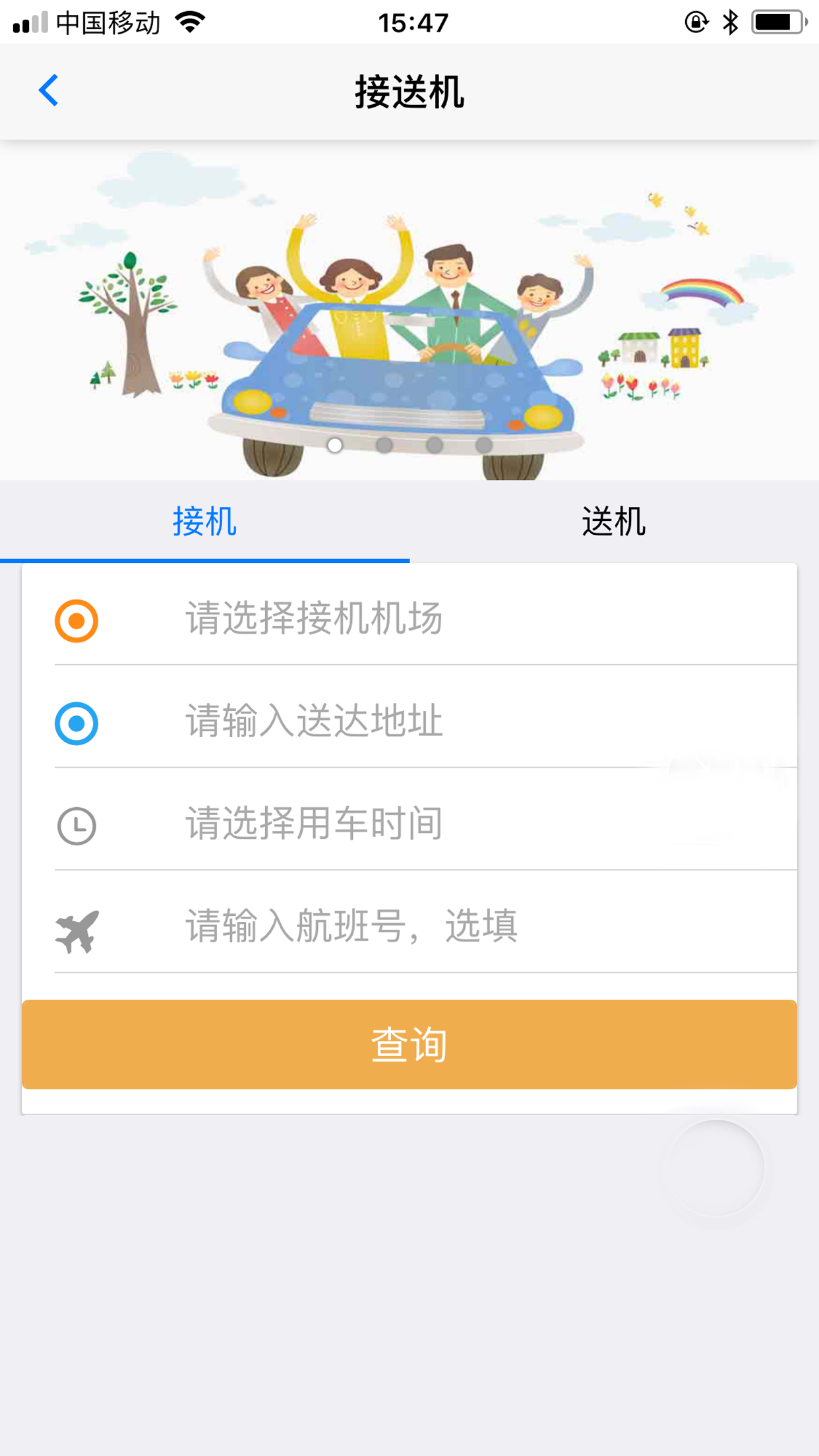The image size is (819, 1456).
Task: Tap the second carousel indicator dot
Action: click(x=384, y=446)
